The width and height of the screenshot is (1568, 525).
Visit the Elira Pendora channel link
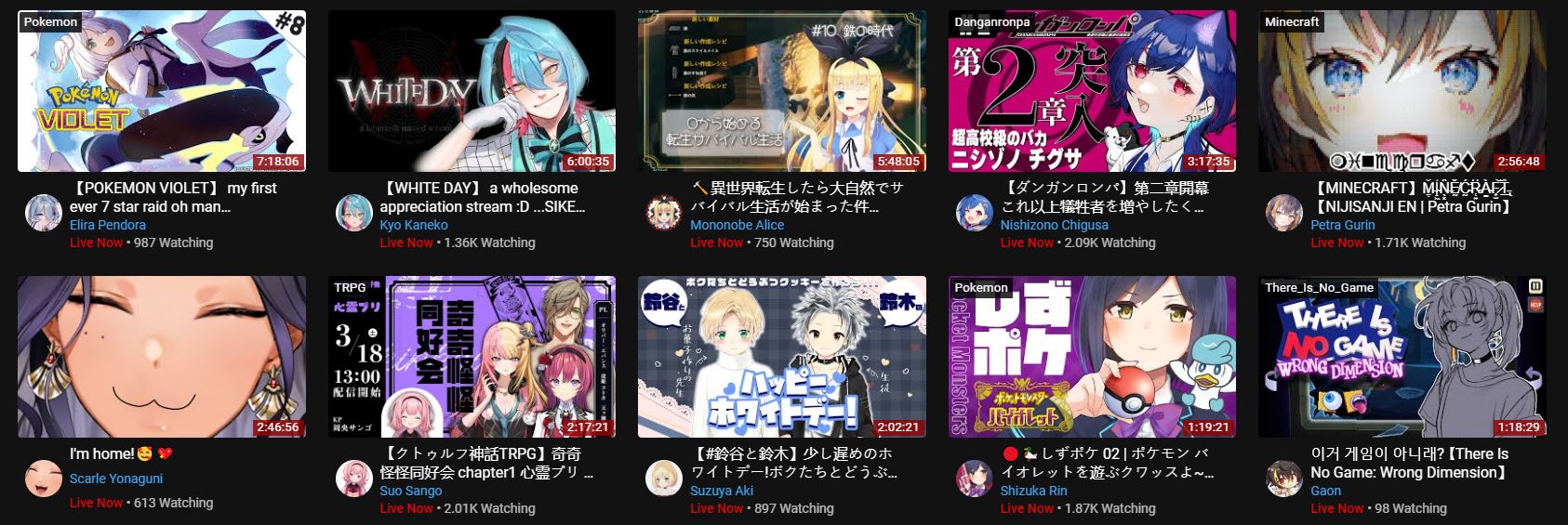(107, 225)
